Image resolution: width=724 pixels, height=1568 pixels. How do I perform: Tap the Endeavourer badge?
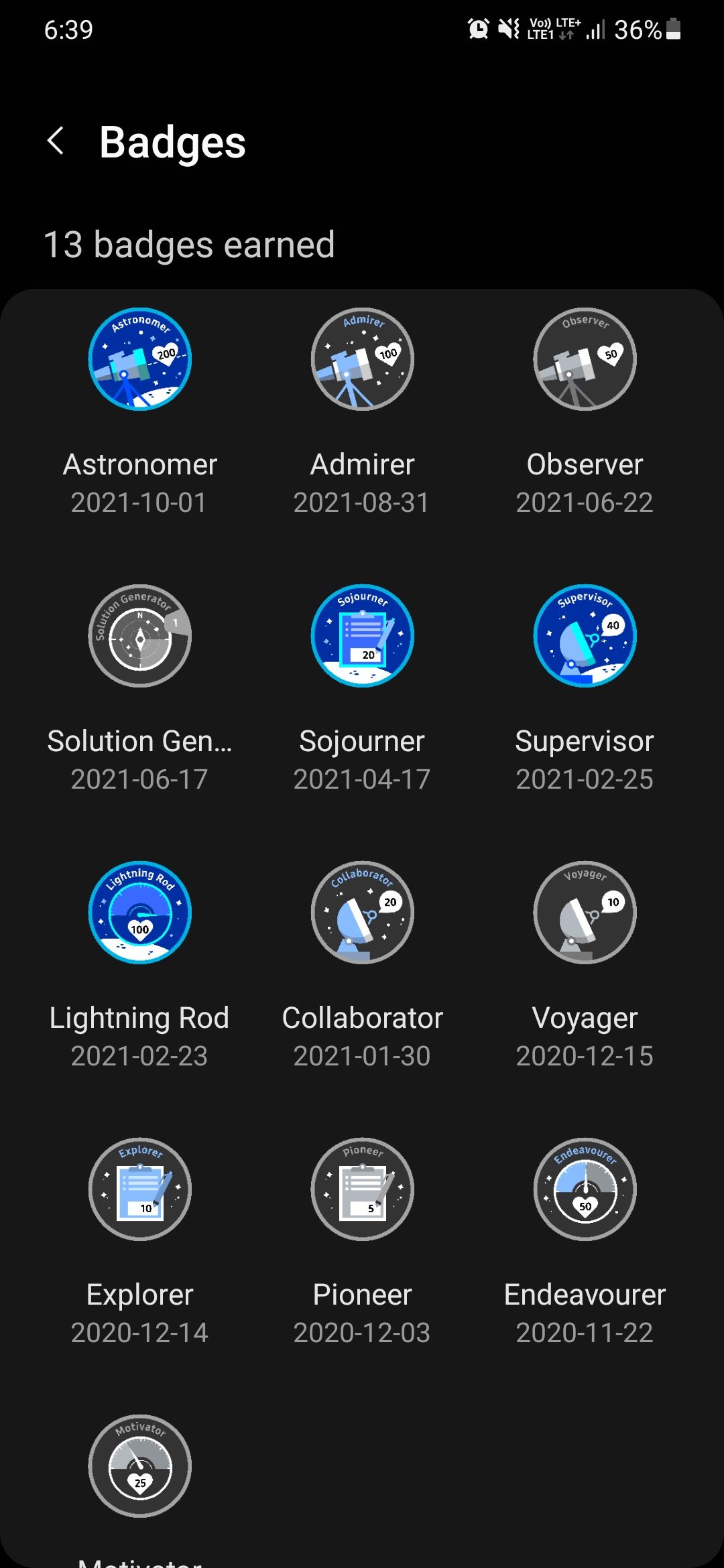click(585, 1189)
